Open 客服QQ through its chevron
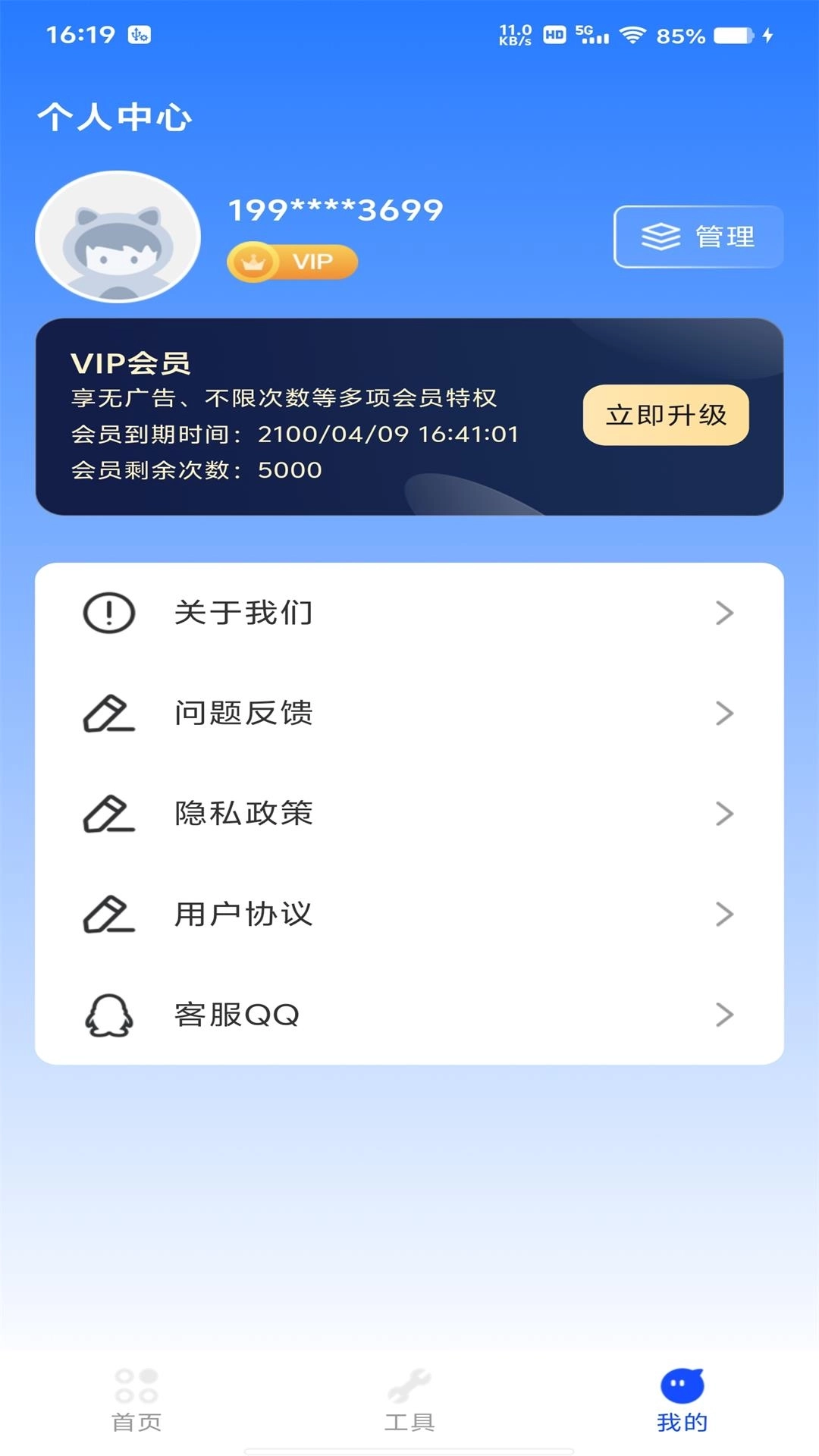Screen dimensions: 819x1456 726,1016
